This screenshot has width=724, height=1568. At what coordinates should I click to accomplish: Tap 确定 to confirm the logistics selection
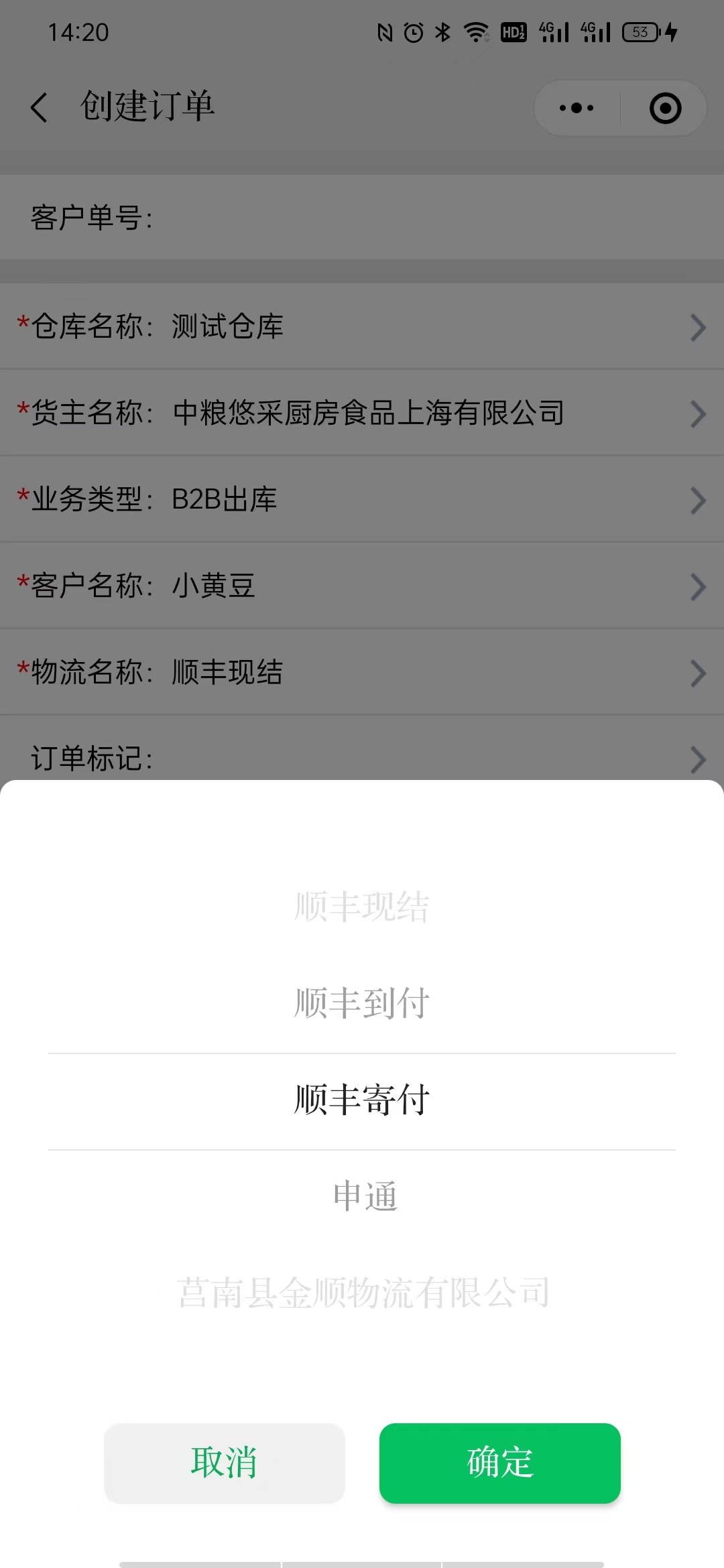499,1463
